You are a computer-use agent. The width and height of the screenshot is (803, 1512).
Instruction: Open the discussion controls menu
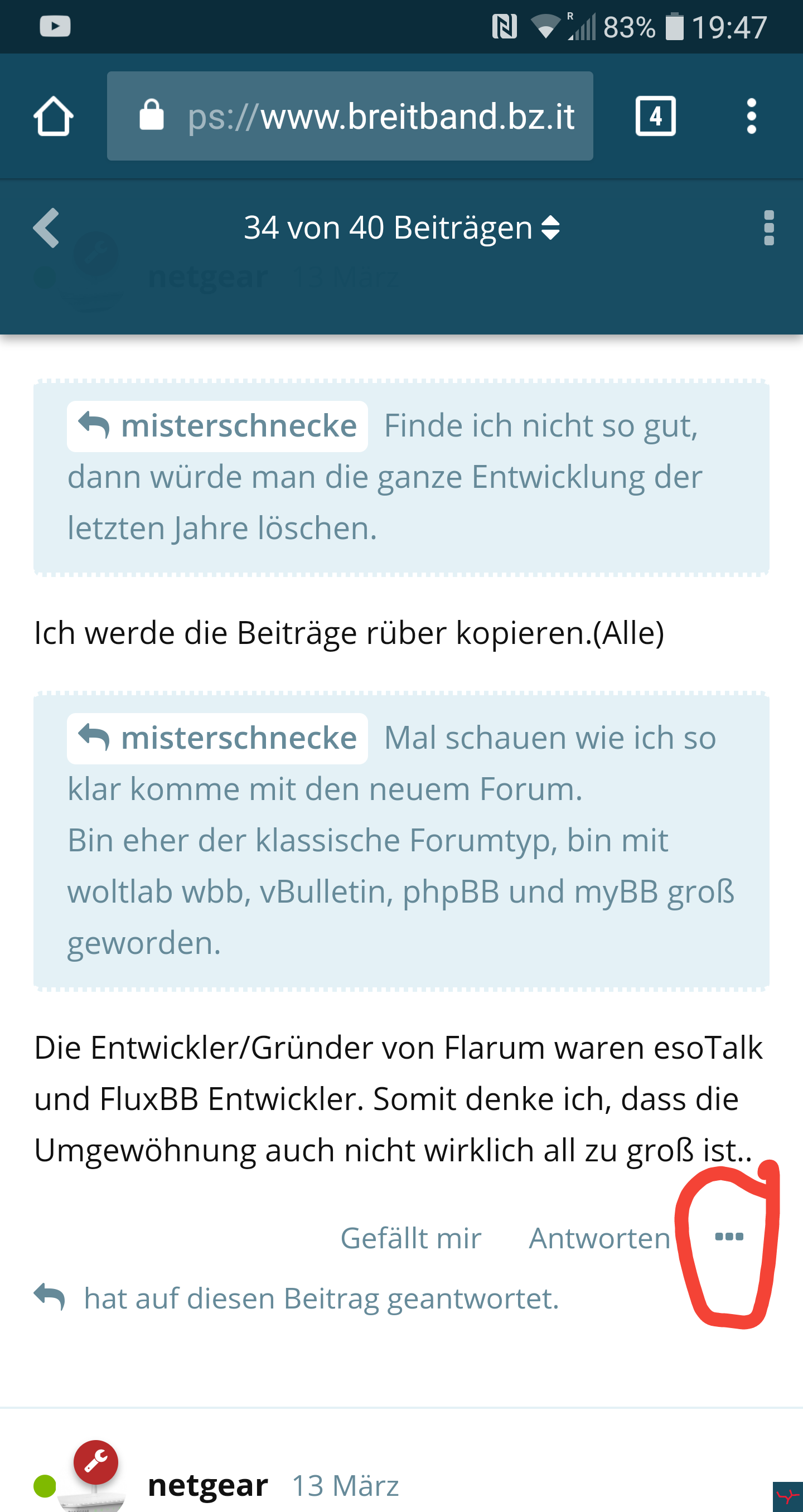coord(768,227)
